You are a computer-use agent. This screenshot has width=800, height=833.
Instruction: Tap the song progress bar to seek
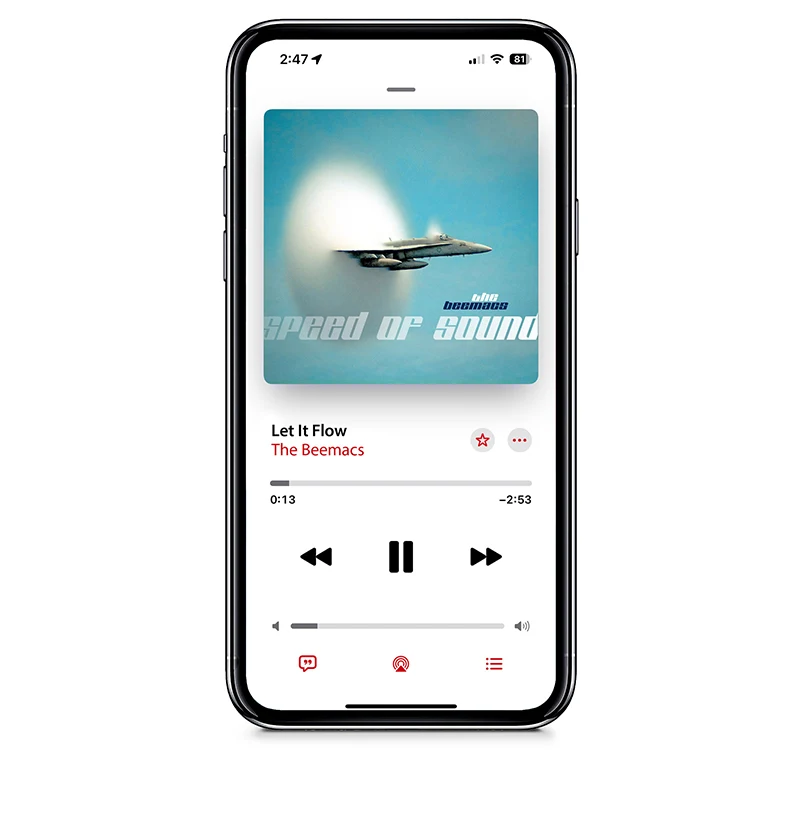click(401, 483)
